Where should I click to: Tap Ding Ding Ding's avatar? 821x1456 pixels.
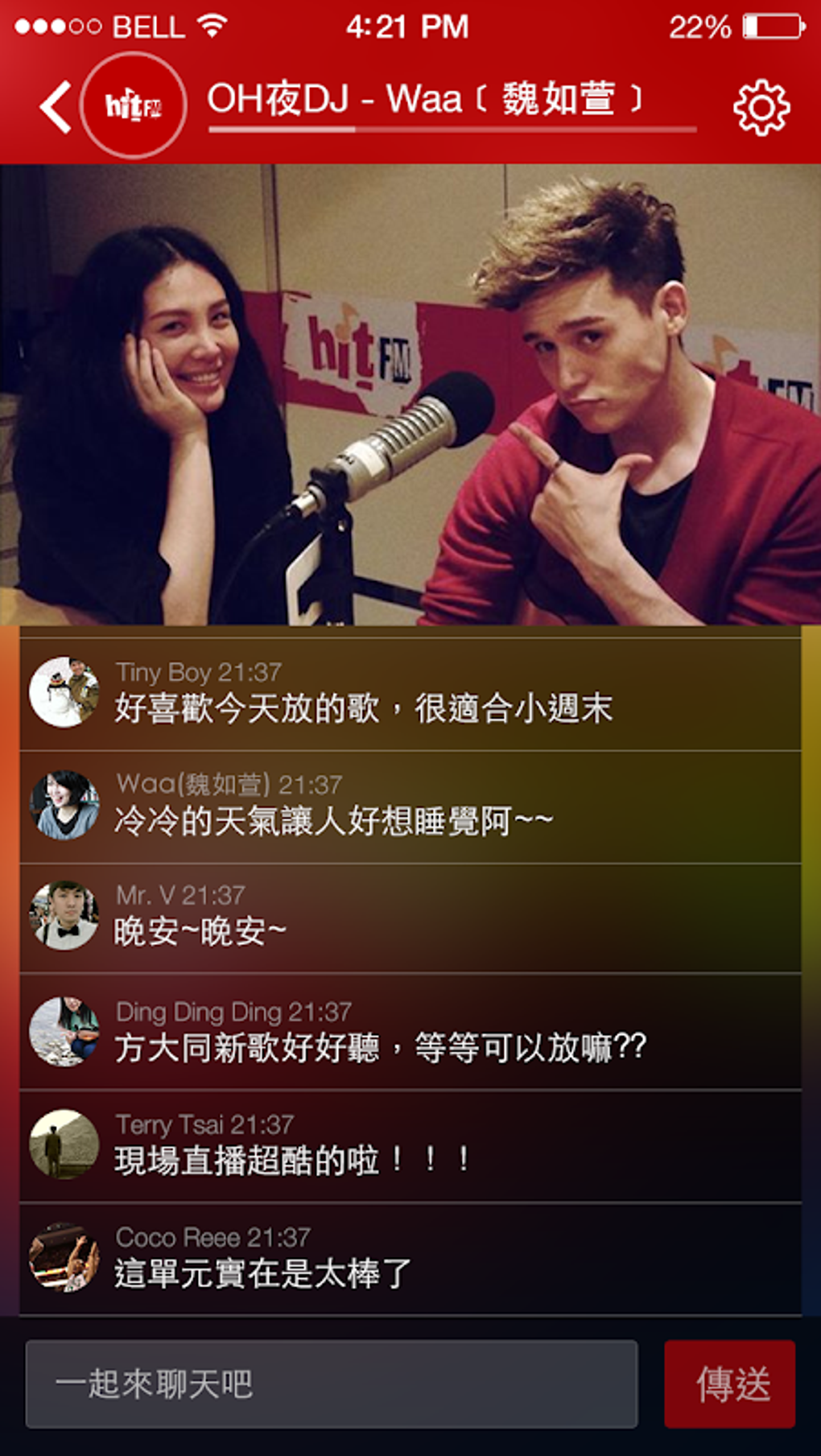coord(64,1031)
